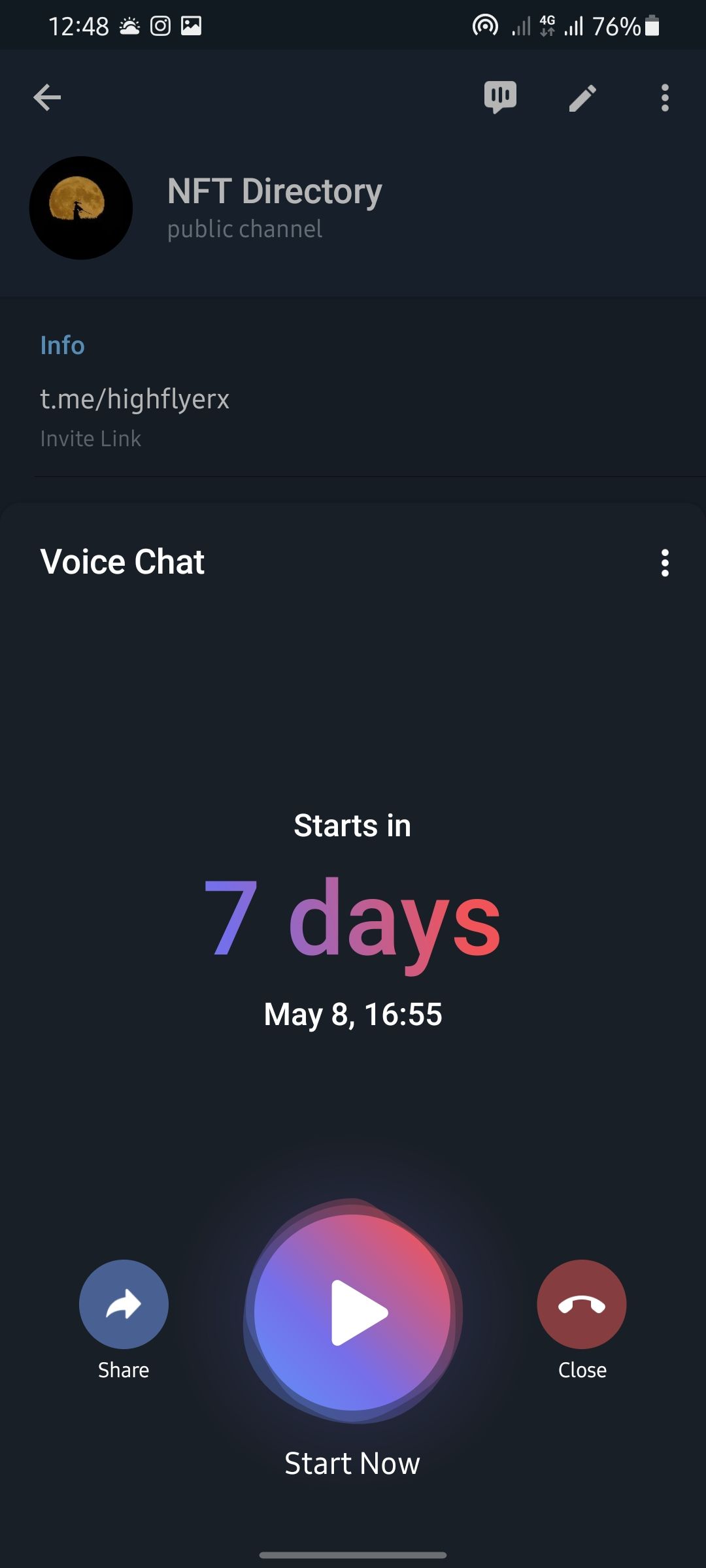Go back using the arrow

click(47, 98)
